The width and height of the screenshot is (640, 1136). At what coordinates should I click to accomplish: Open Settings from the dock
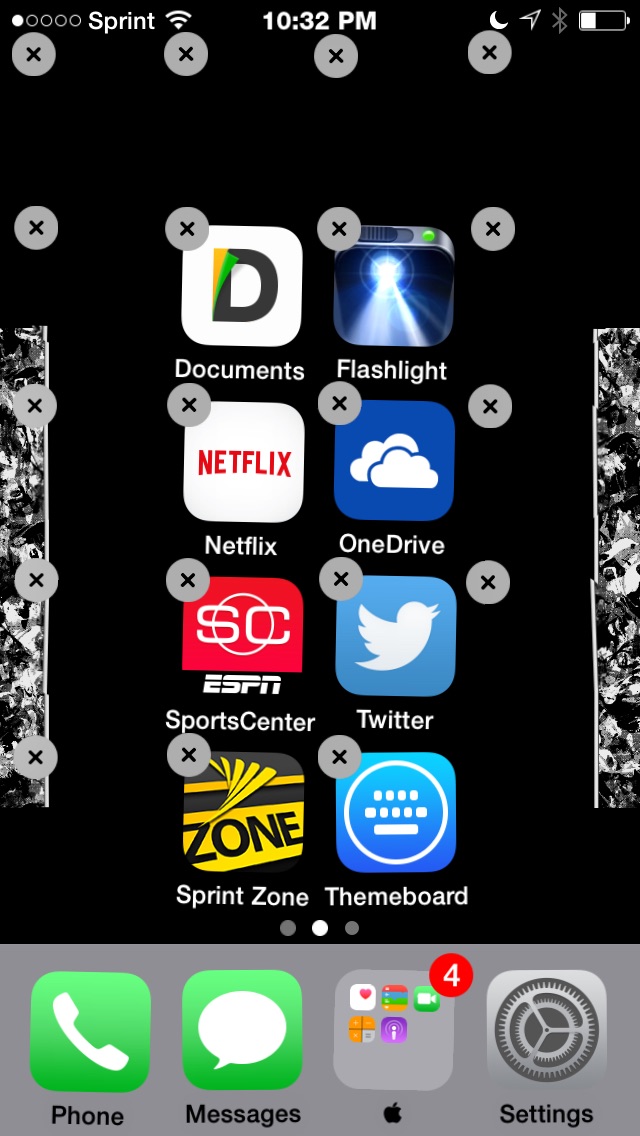546,1031
